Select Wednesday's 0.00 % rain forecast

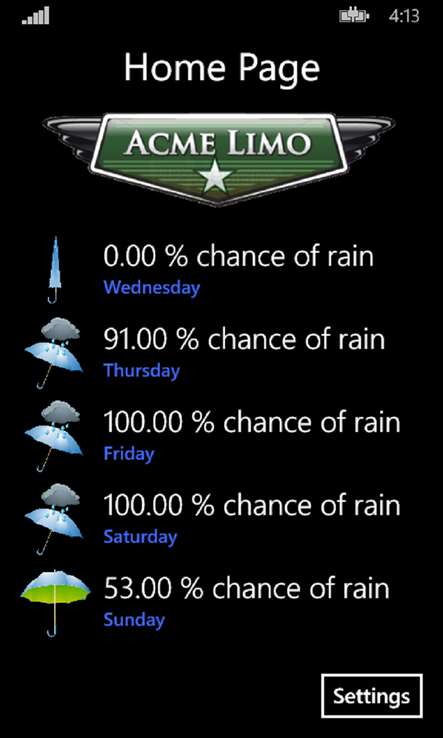[x=212, y=270]
